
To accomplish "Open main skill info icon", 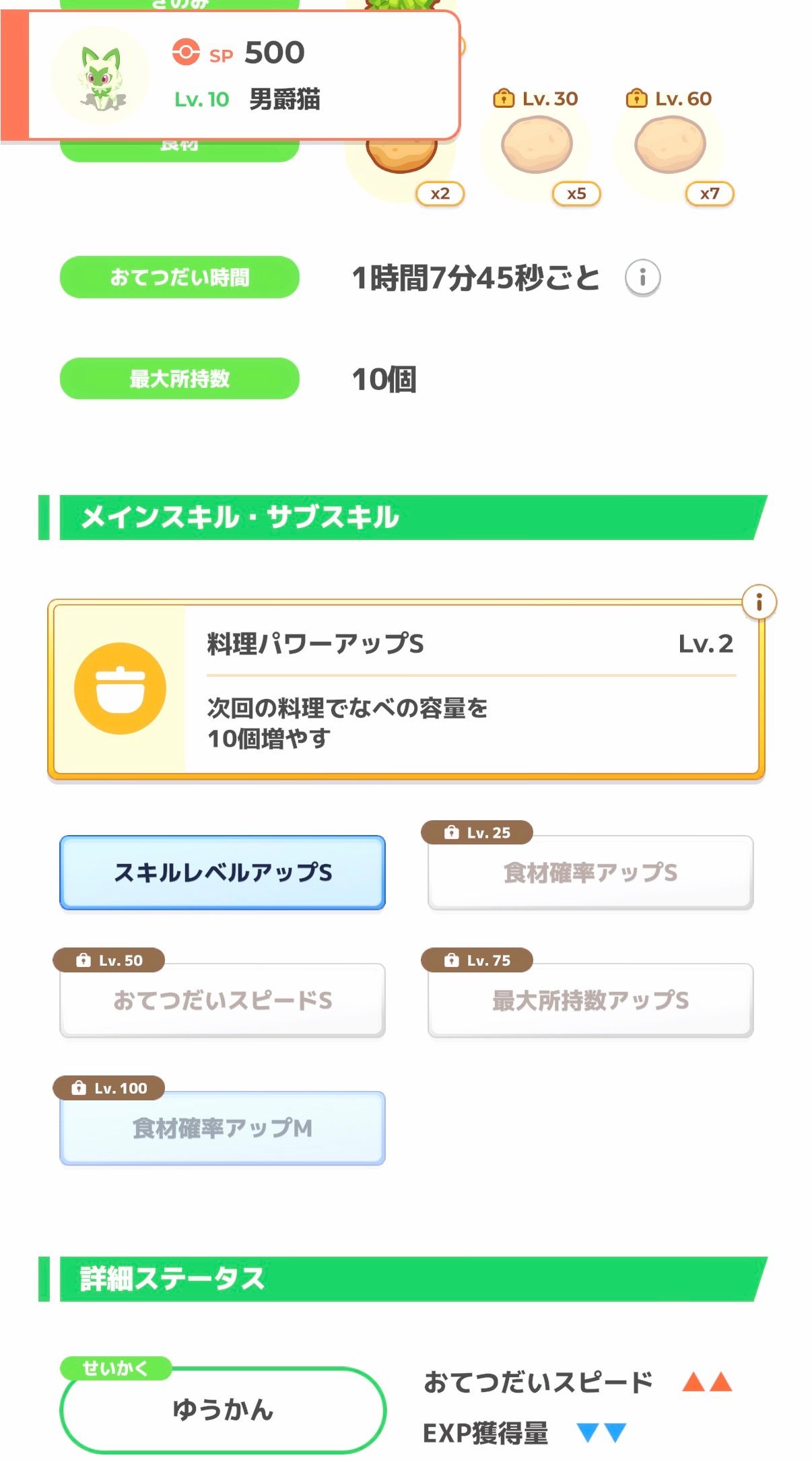I will click(759, 602).
